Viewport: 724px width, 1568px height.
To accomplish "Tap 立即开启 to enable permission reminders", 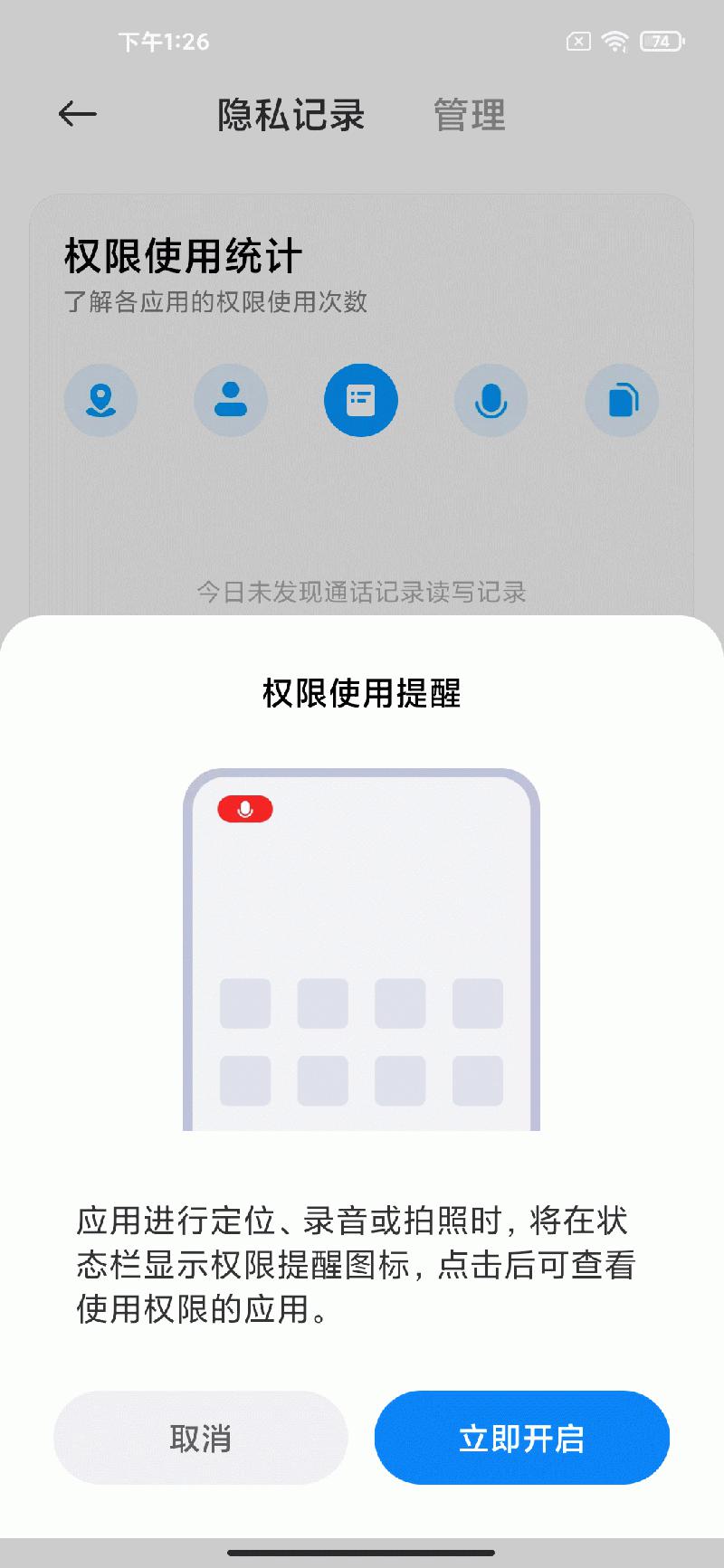I will [x=521, y=1438].
